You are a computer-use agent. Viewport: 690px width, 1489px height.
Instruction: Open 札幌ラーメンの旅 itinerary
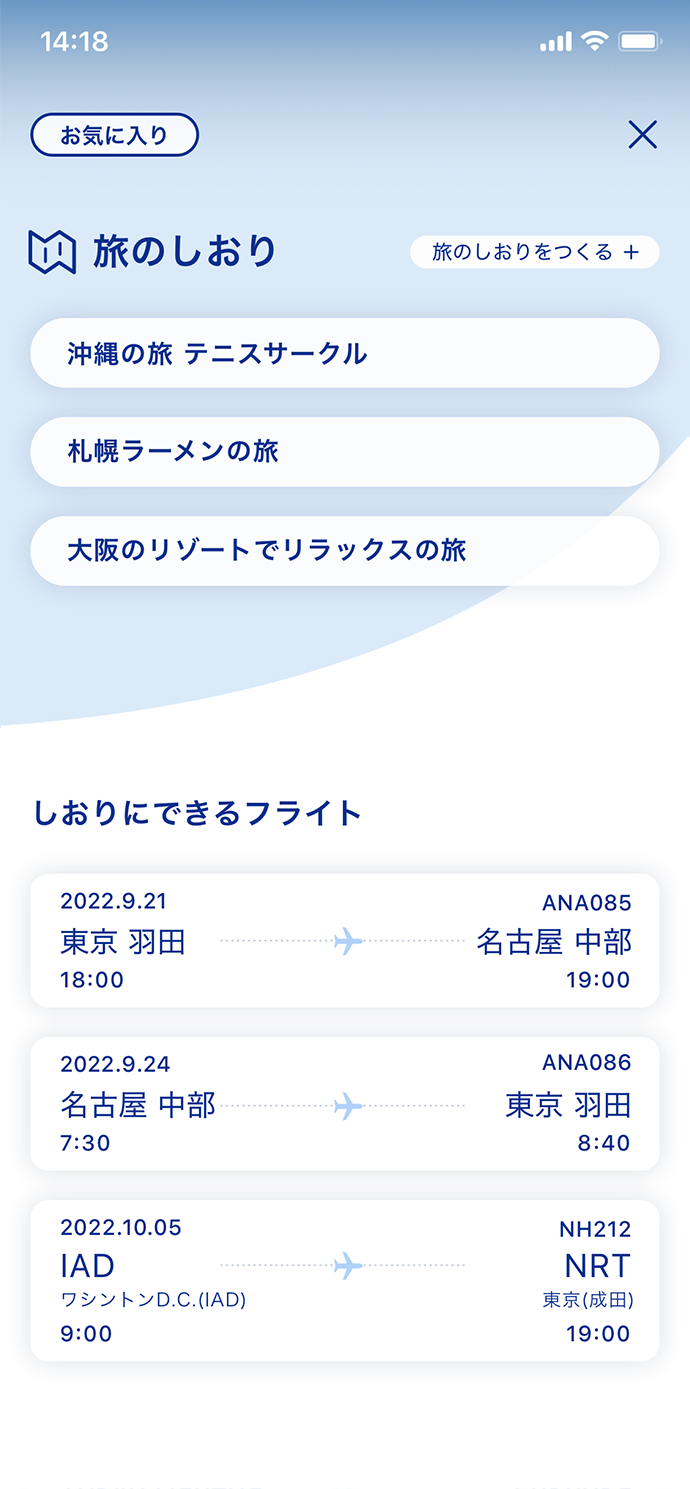coord(344,452)
